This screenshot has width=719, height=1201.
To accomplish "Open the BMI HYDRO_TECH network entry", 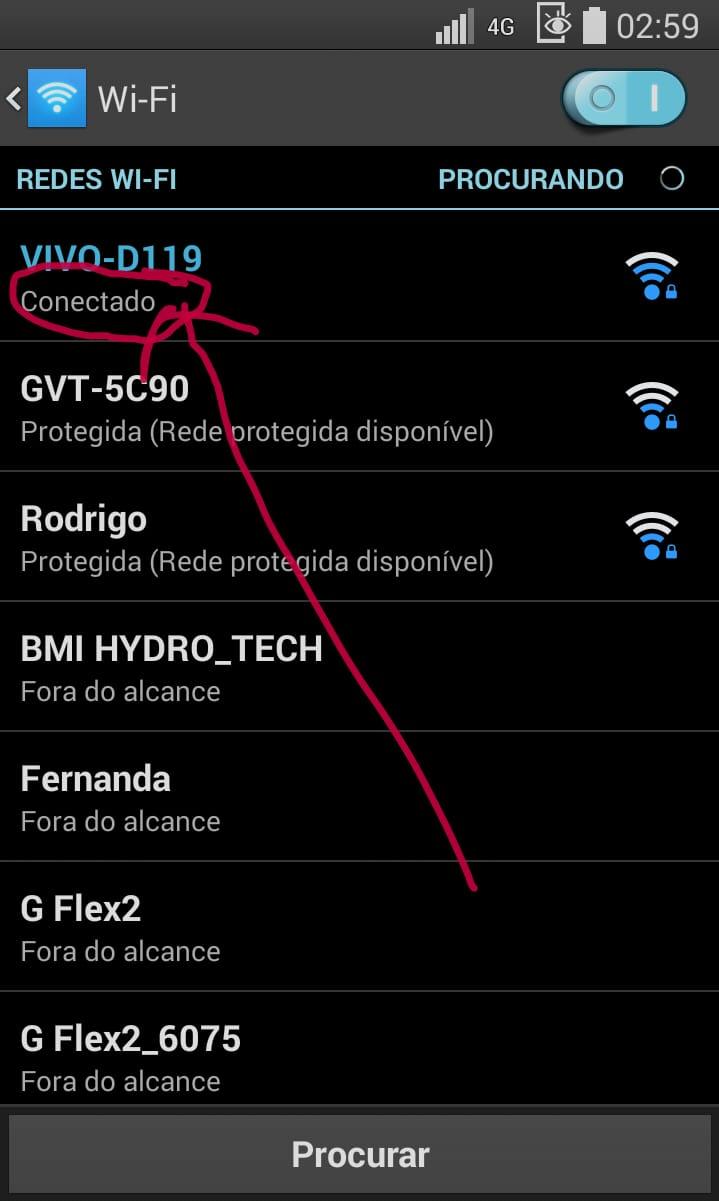I will pyautogui.click(x=359, y=667).
